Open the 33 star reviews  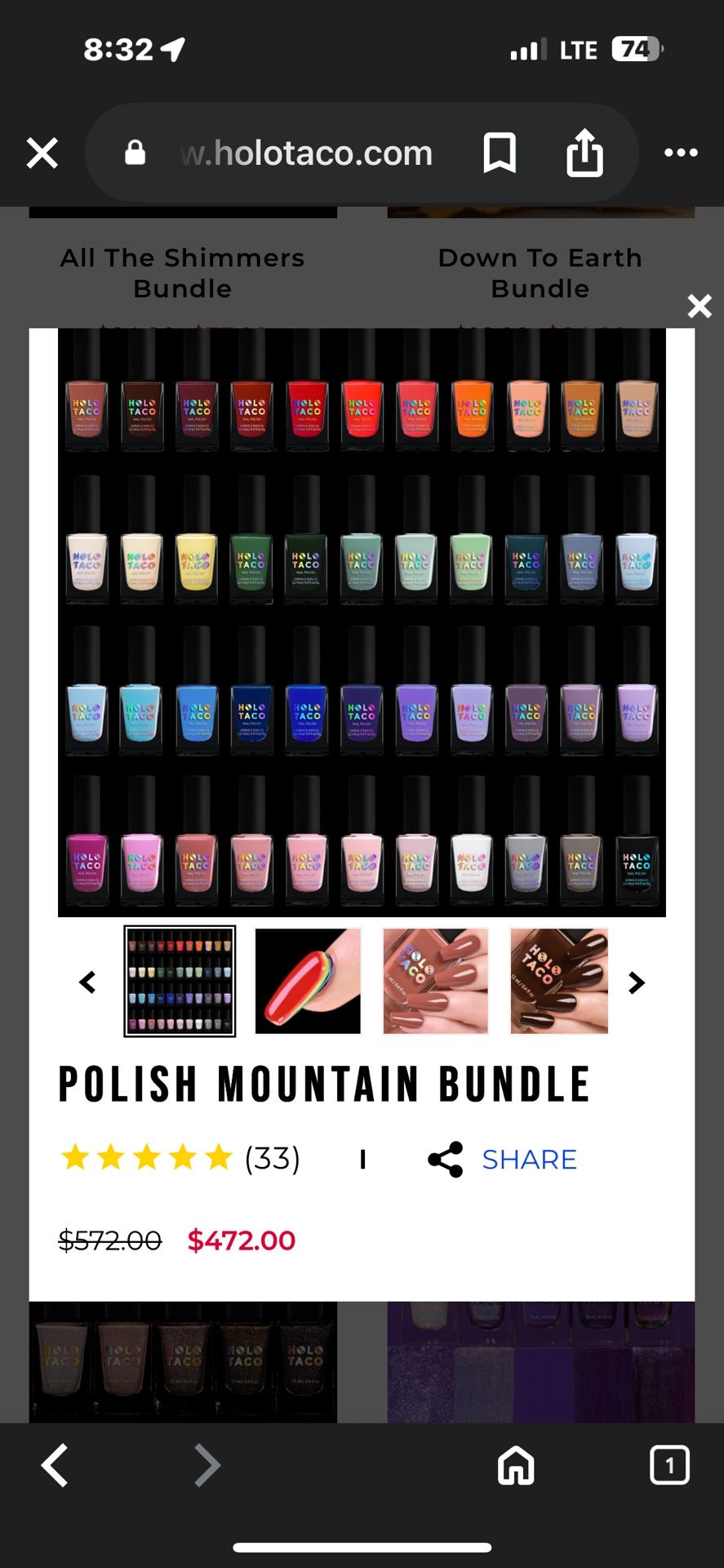point(180,1158)
